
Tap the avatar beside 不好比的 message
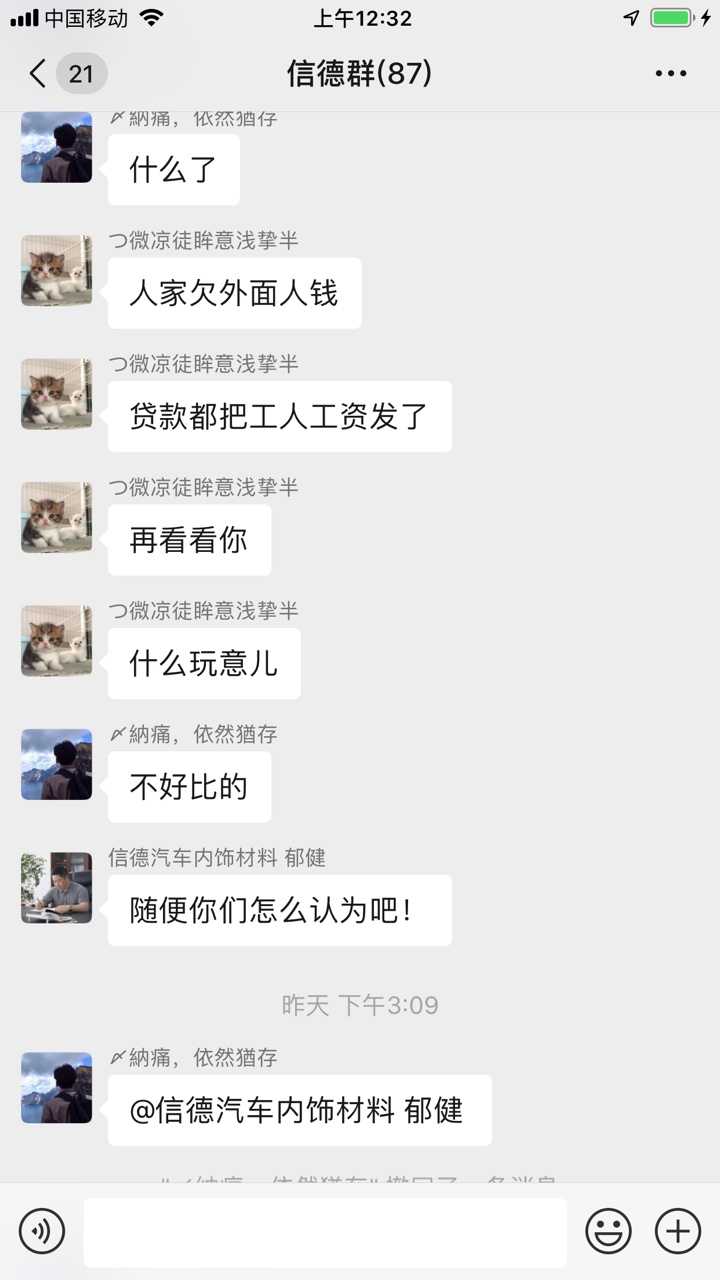[x=56, y=765]
